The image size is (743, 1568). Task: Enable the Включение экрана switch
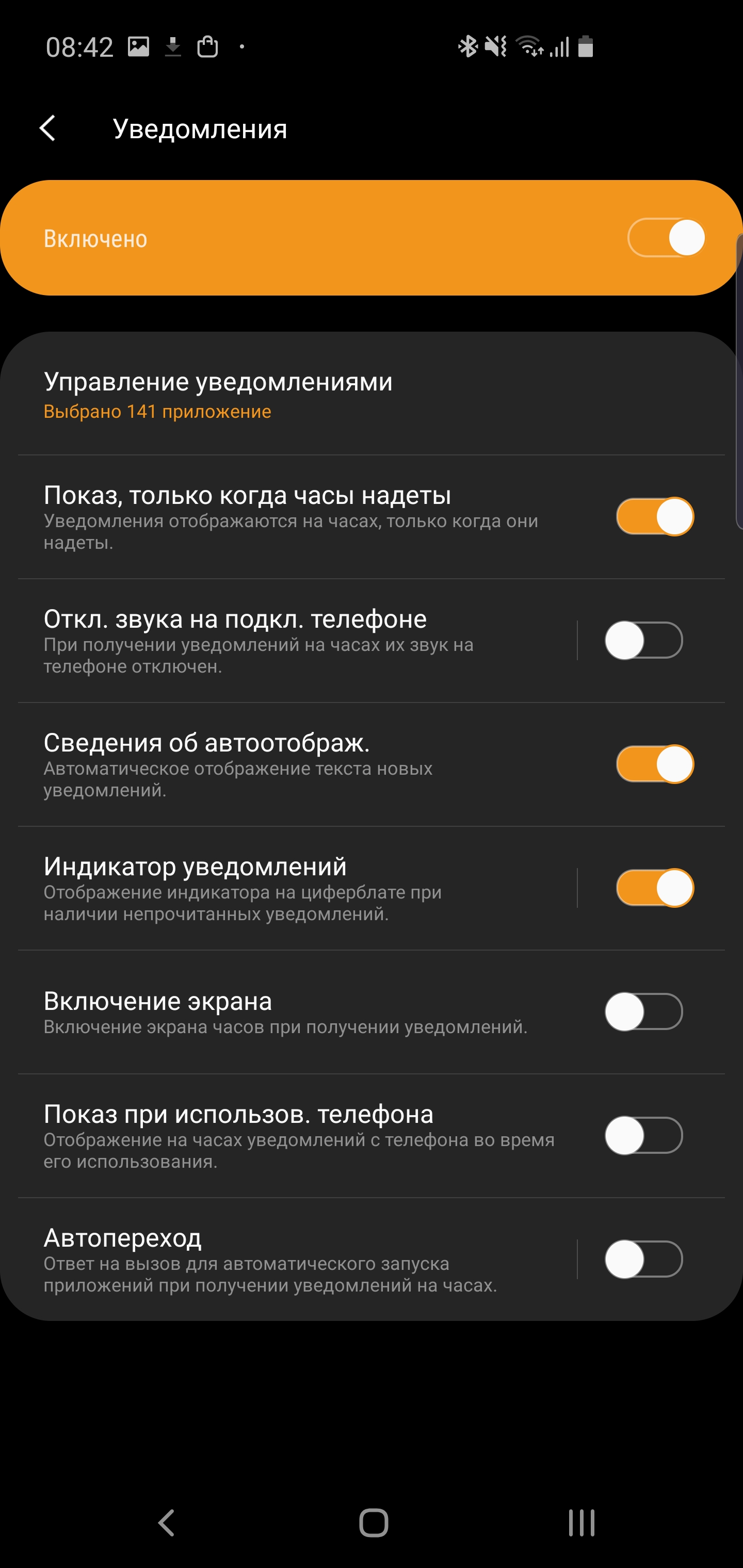[x=644, y=1011]
